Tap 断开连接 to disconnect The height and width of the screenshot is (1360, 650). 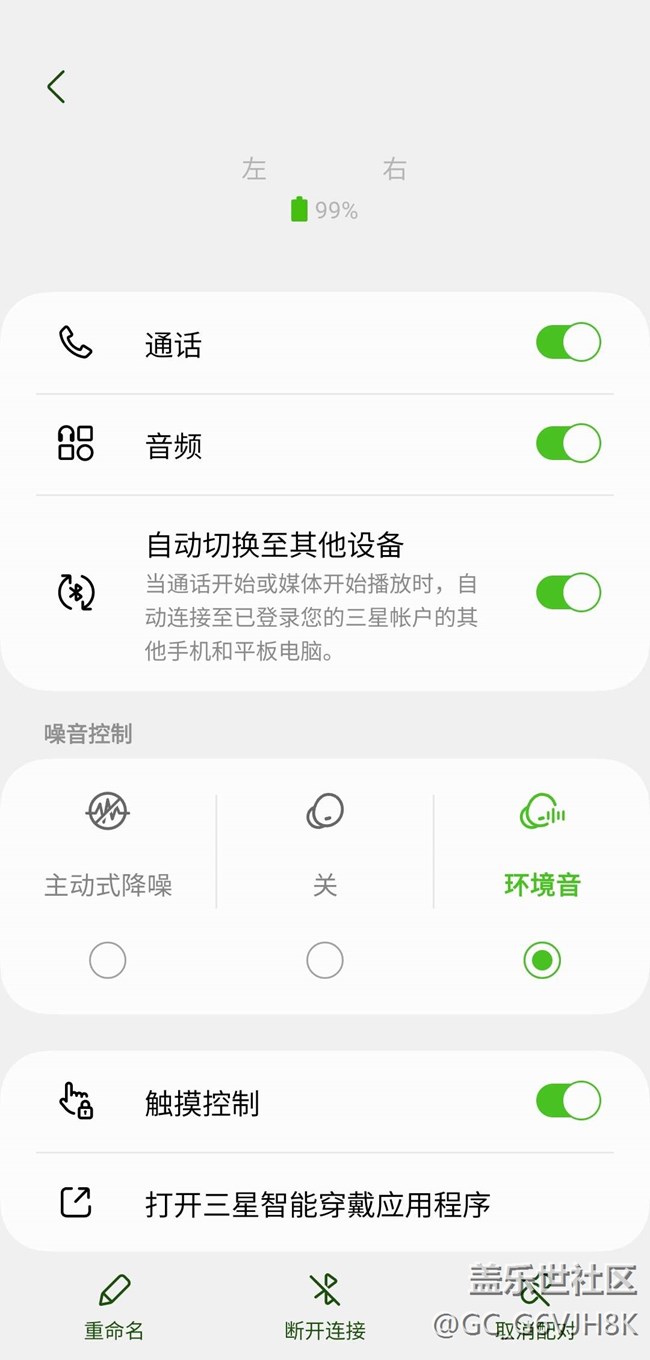click(325, 1307)
